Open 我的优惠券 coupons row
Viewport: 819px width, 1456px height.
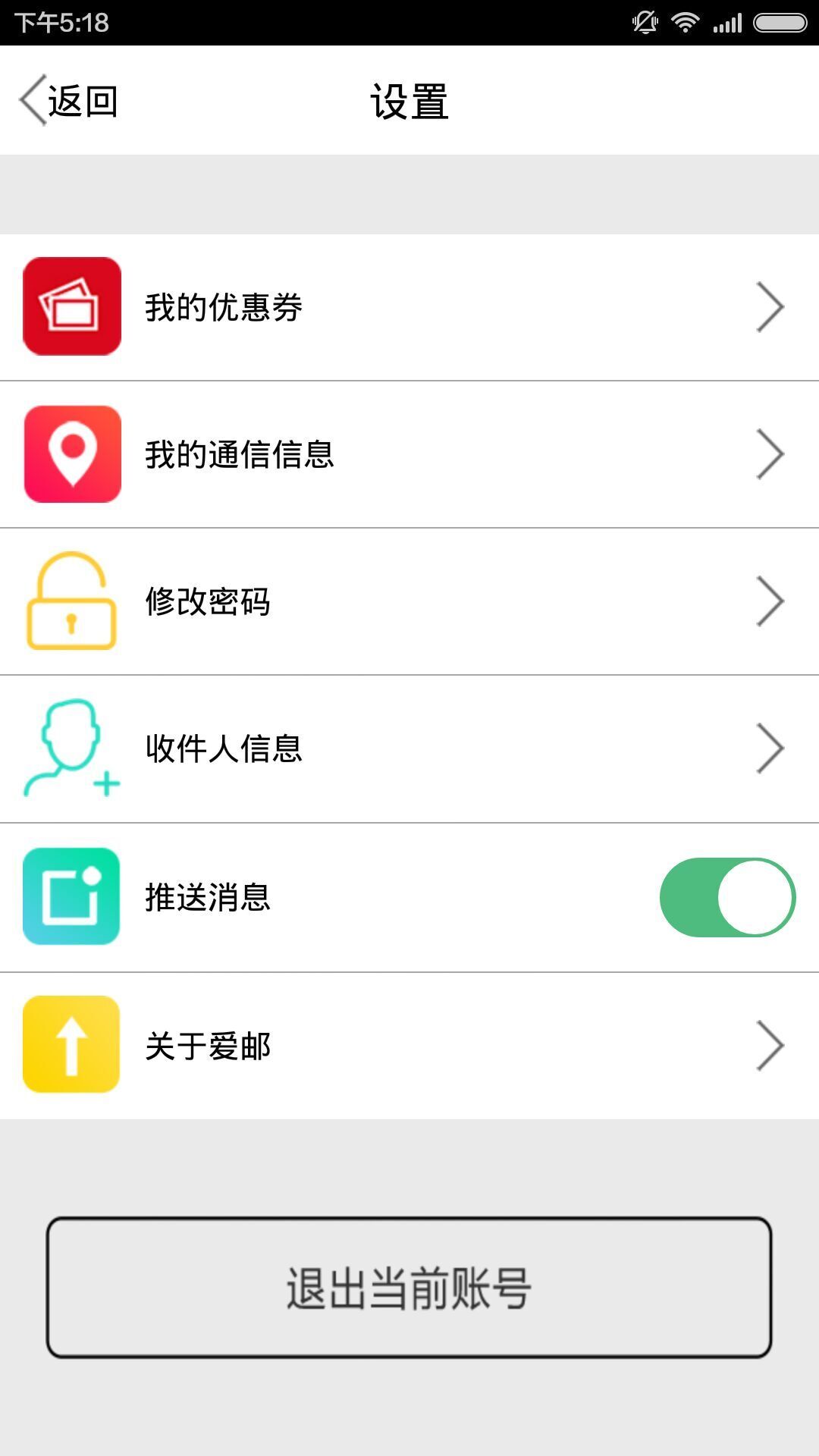pos(409,307)
